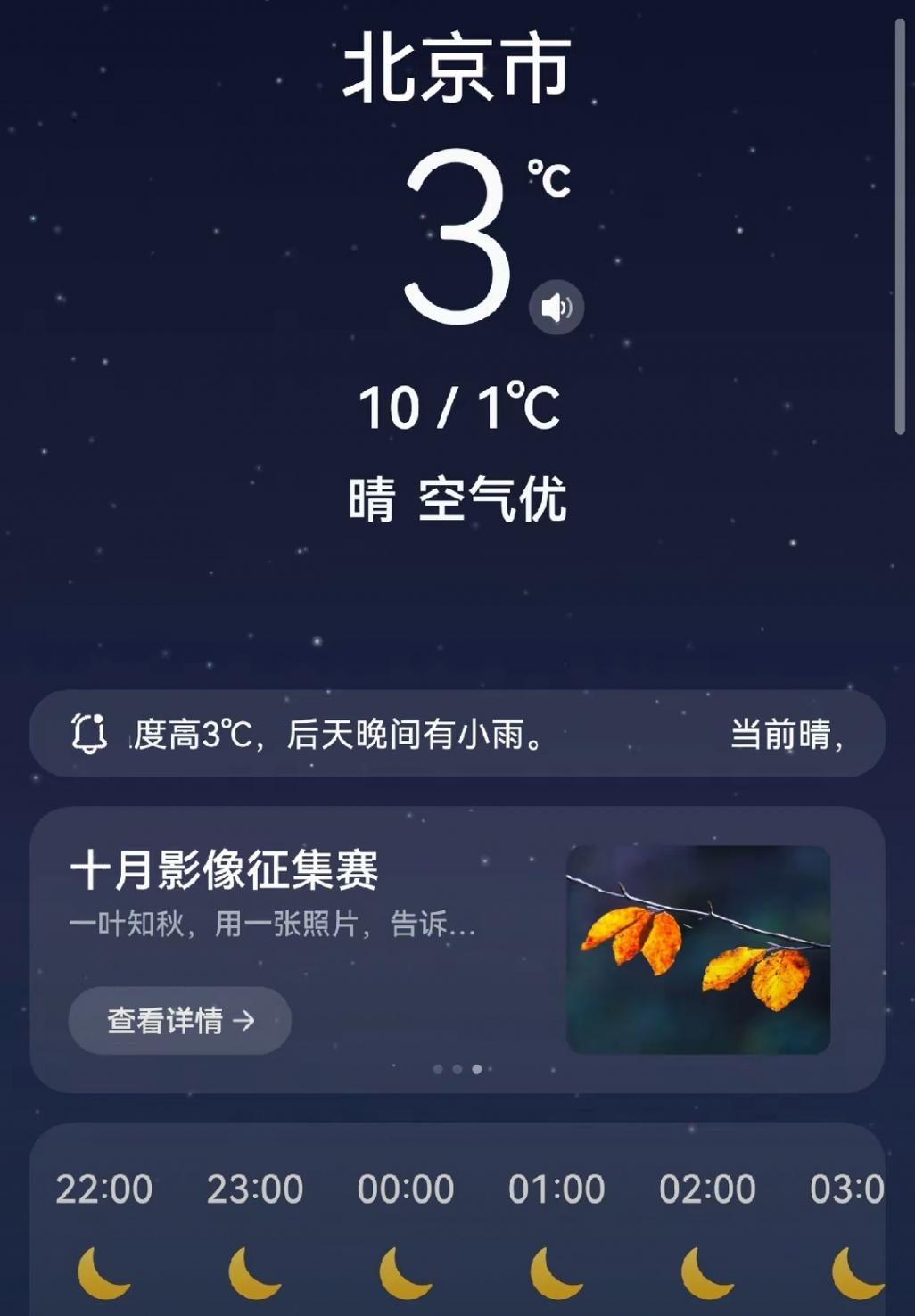Open the weather alert ticker banner
The width and height of the screenshot is (915, 1316).
(x=457, y=735)
